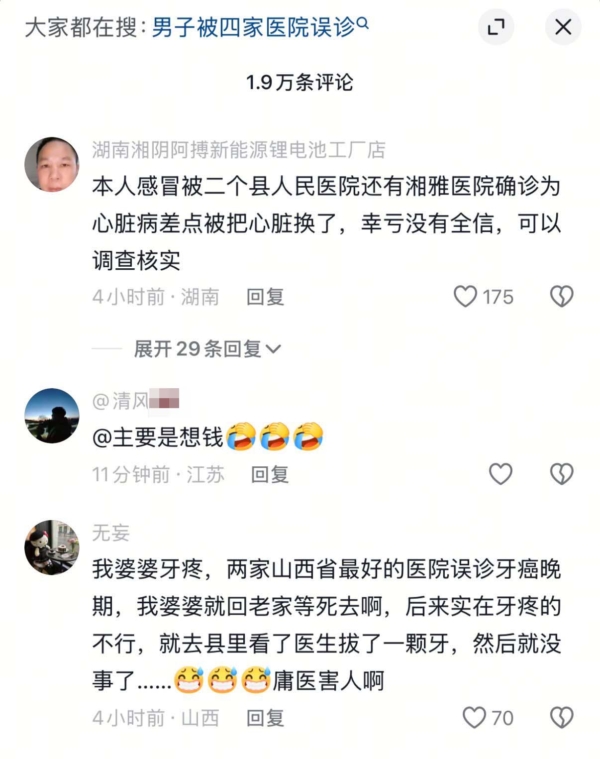Open the username 无妄
The width and height of the screenshot is (600, 759).
[x=110, y=533]
